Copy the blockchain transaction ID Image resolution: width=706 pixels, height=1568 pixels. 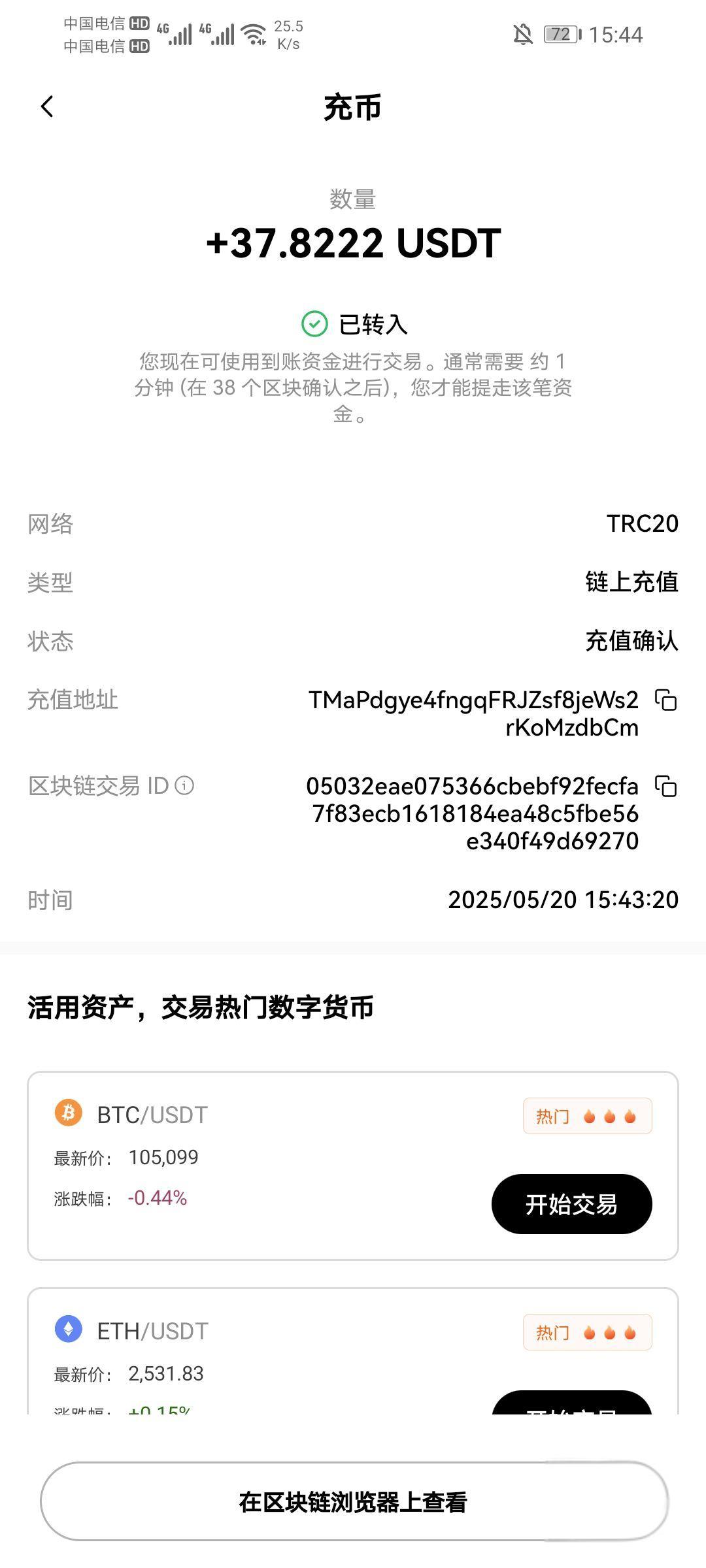tap(665, 786)
